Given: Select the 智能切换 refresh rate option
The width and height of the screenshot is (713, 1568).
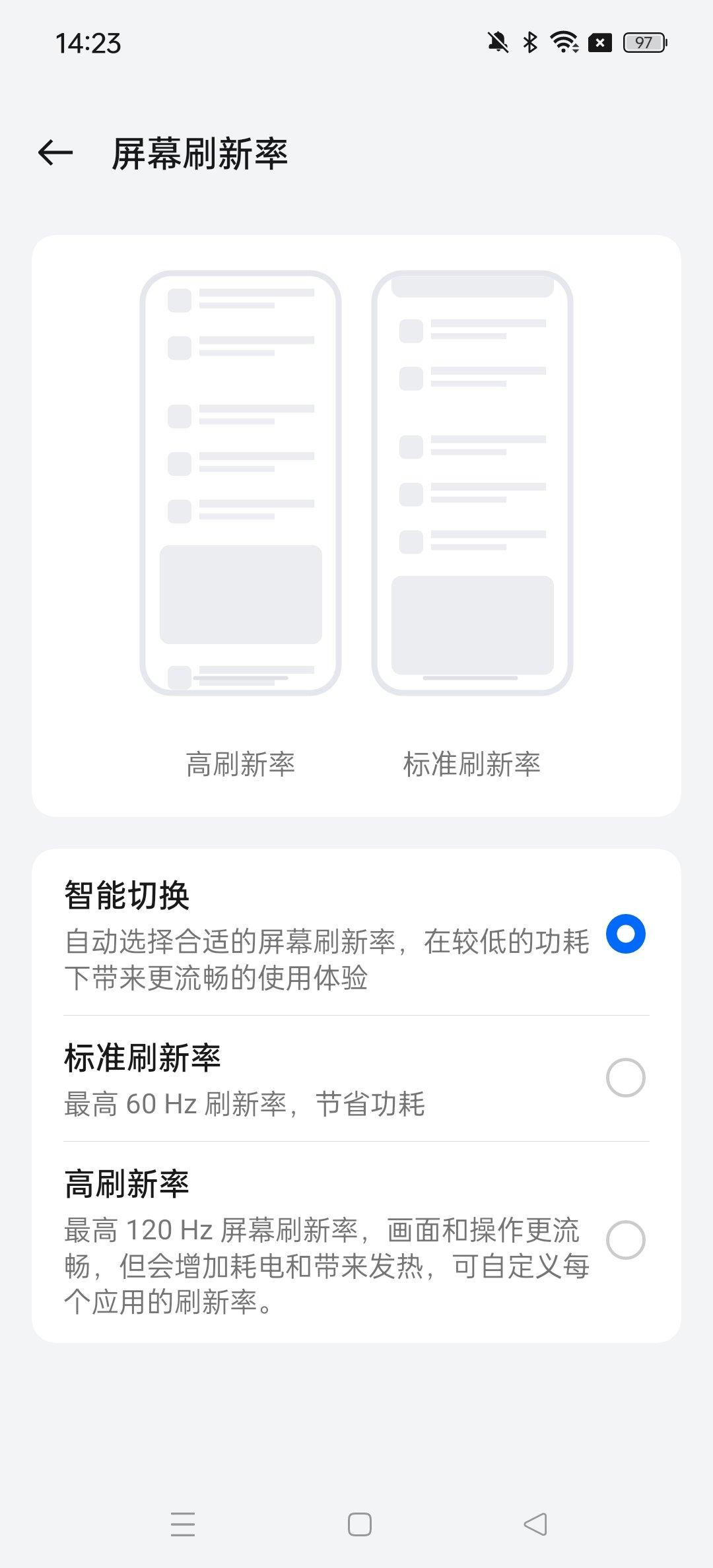Looking at the screenshot, I should (625, 934).
